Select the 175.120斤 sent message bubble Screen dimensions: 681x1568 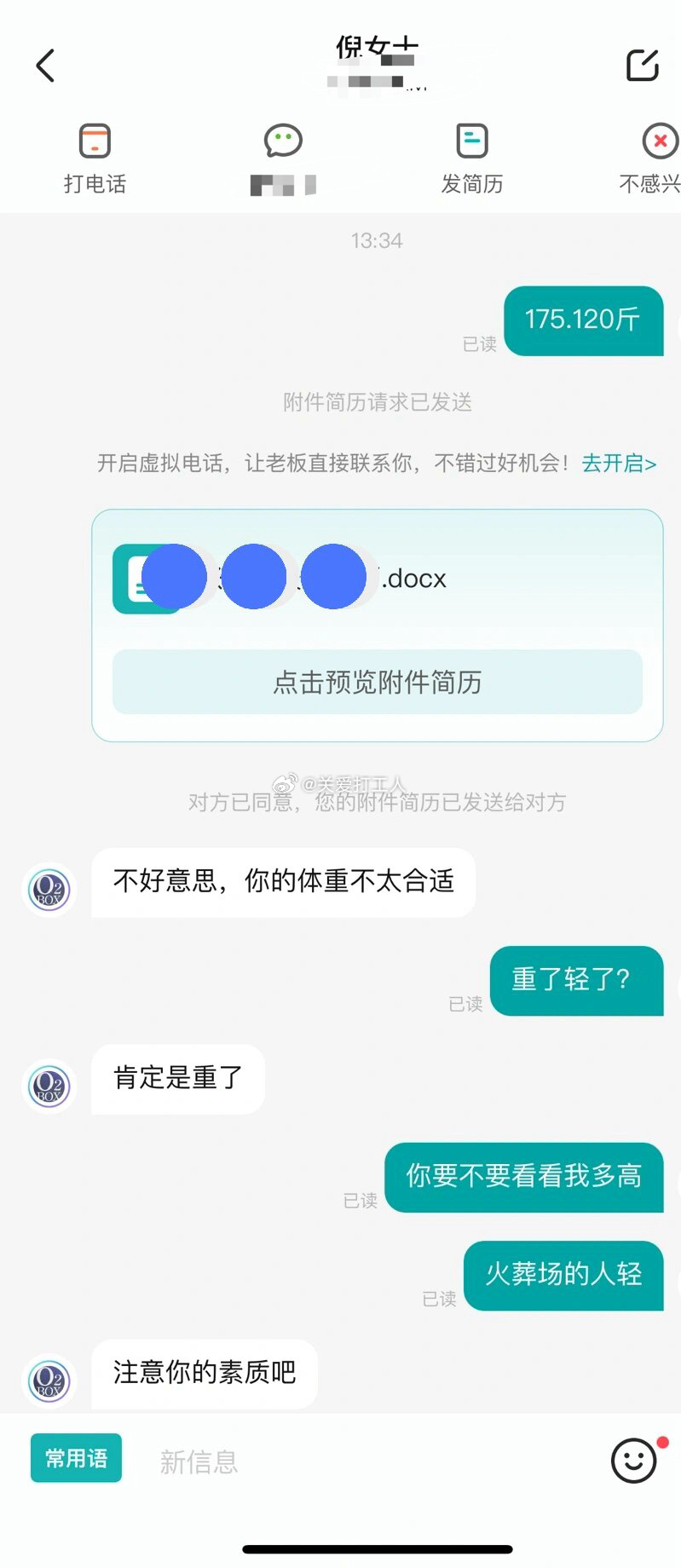[583, 321]
